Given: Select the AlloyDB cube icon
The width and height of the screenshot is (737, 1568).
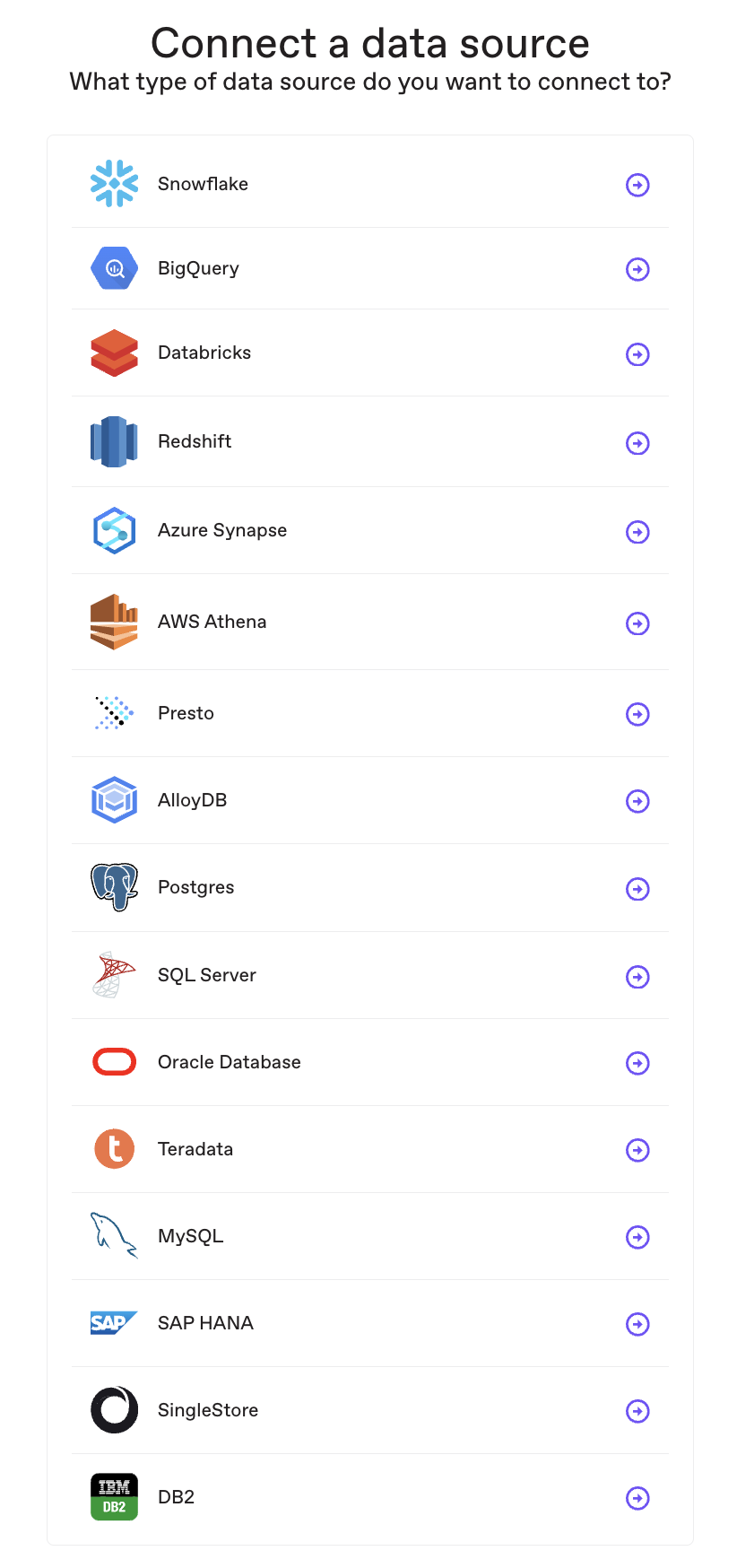Looking at the screenshot, I should [x=114, y=798].
